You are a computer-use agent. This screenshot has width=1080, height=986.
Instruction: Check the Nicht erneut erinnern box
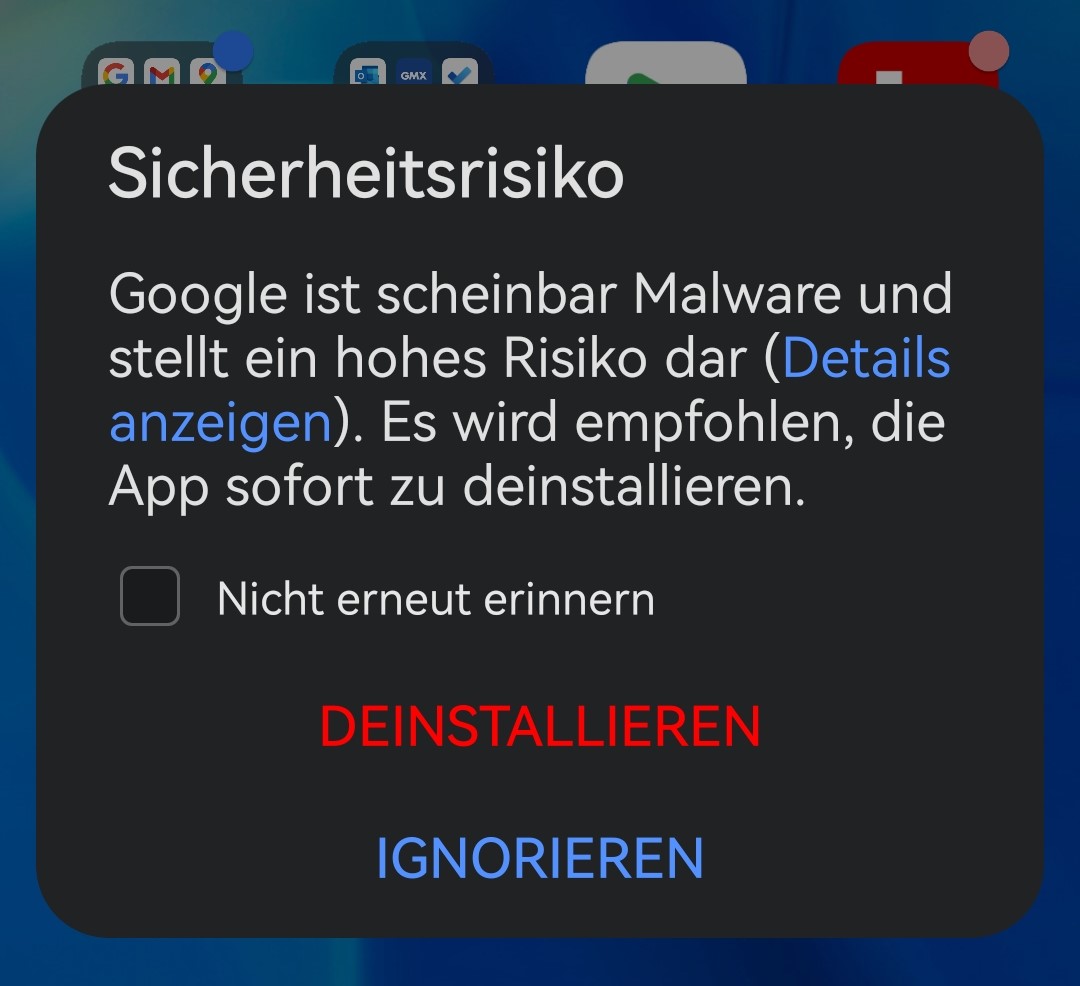pyautogui.click(x=150, y=597)
